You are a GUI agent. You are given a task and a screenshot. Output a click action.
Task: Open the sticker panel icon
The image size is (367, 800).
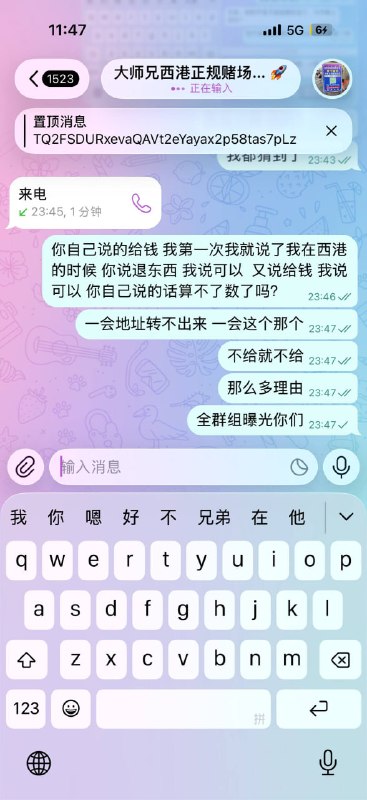299,467
